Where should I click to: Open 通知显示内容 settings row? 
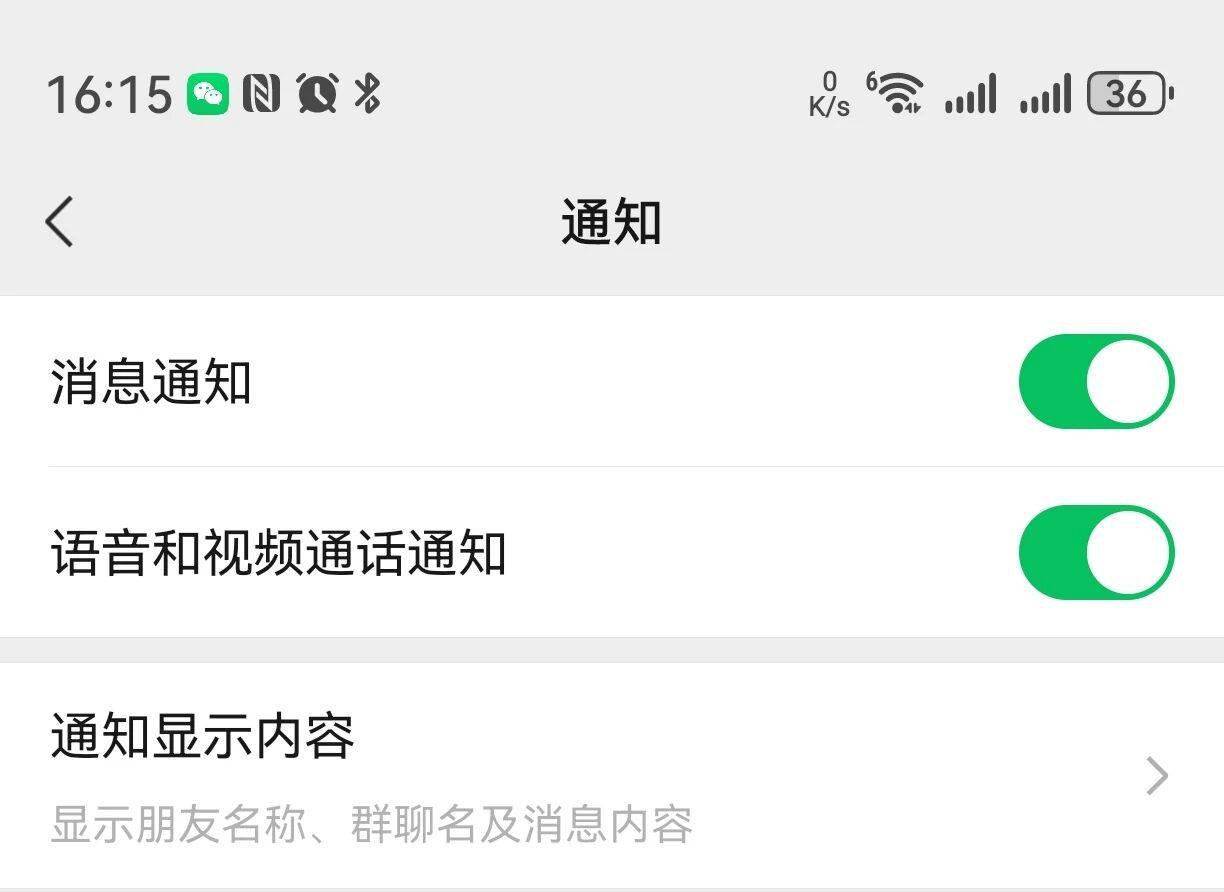pos(610,775)
